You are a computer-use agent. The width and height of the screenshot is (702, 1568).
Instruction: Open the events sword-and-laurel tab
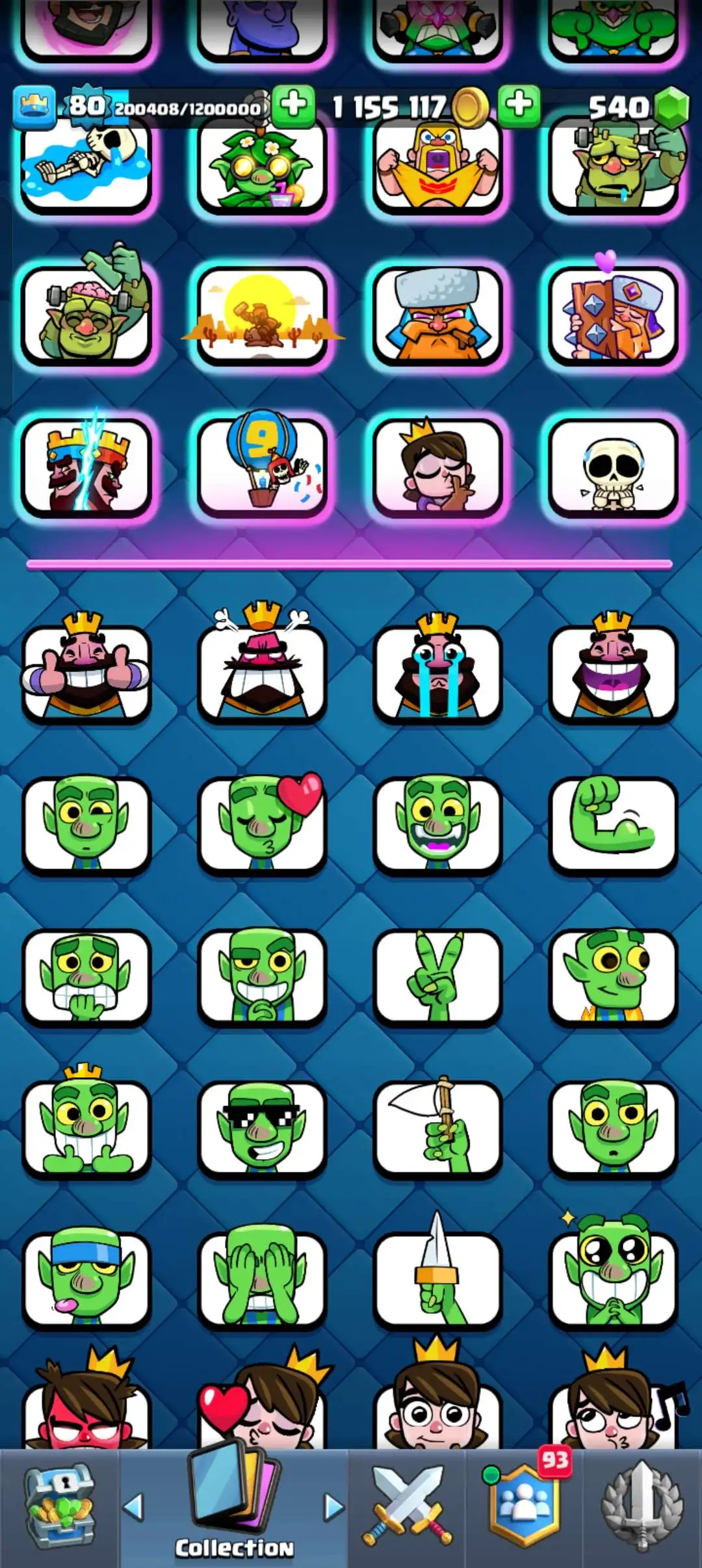642,1509
